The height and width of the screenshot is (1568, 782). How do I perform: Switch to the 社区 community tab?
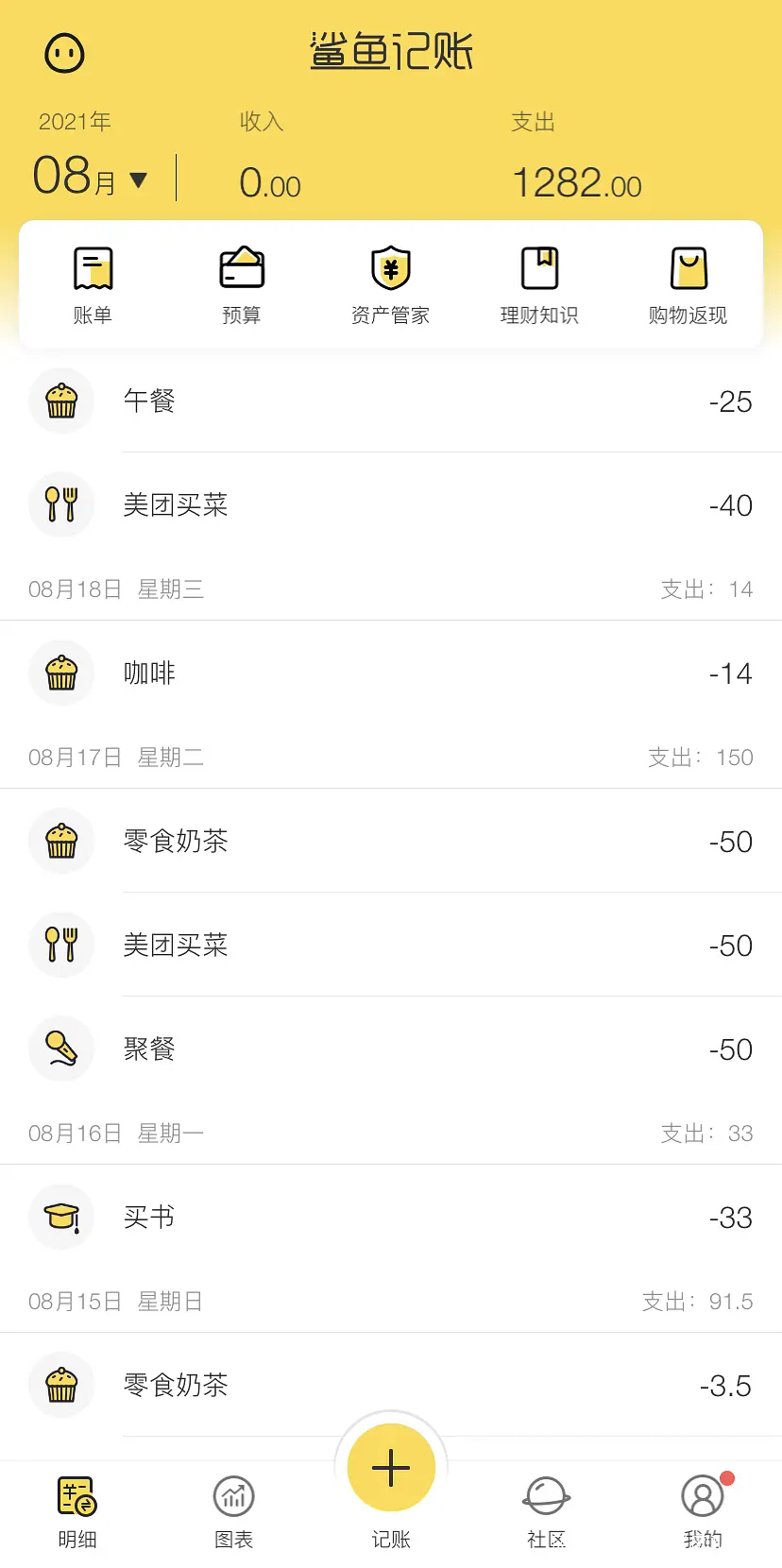546,1511
